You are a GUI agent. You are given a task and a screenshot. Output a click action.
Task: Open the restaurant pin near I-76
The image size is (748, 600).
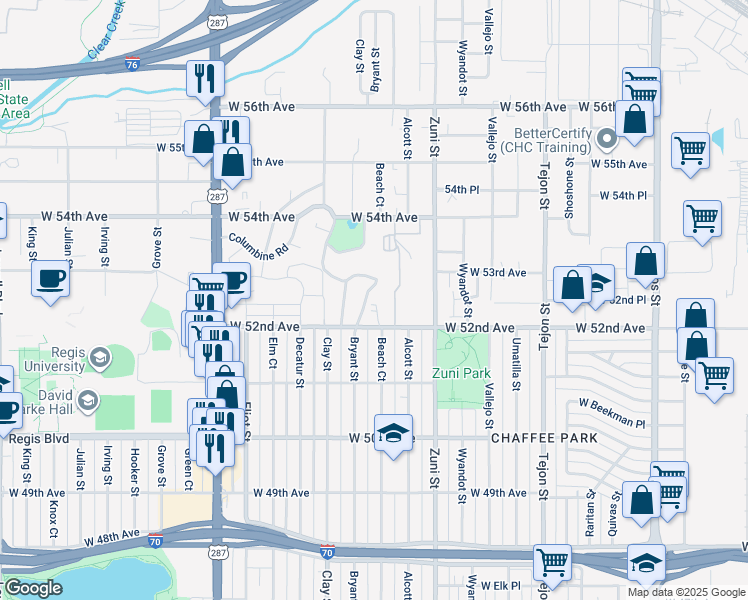coord(205,79)
